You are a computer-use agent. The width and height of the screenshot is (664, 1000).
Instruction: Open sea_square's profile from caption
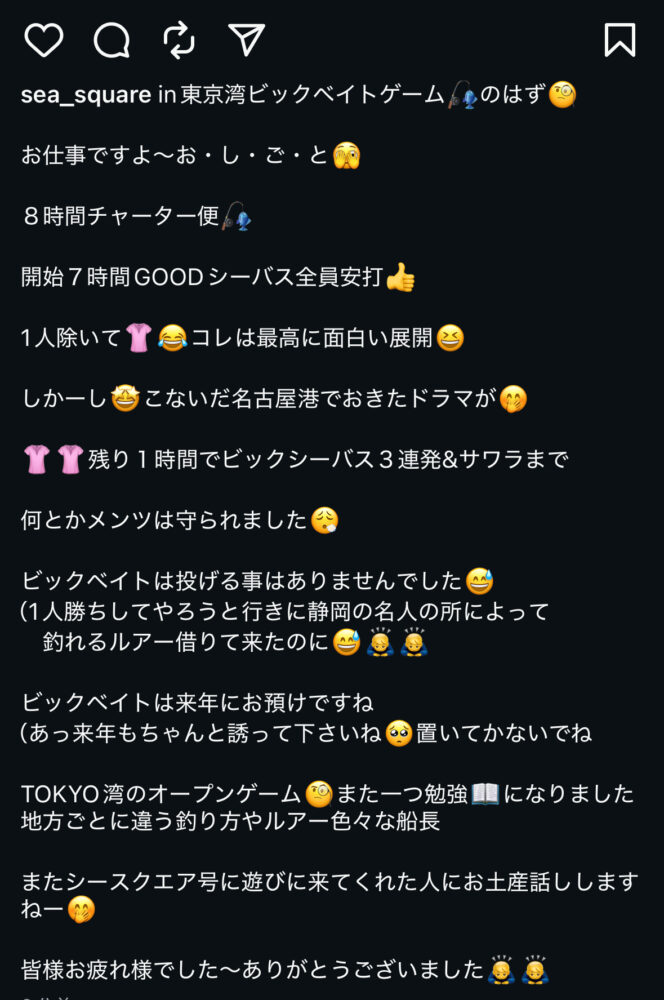click(87, 96)
